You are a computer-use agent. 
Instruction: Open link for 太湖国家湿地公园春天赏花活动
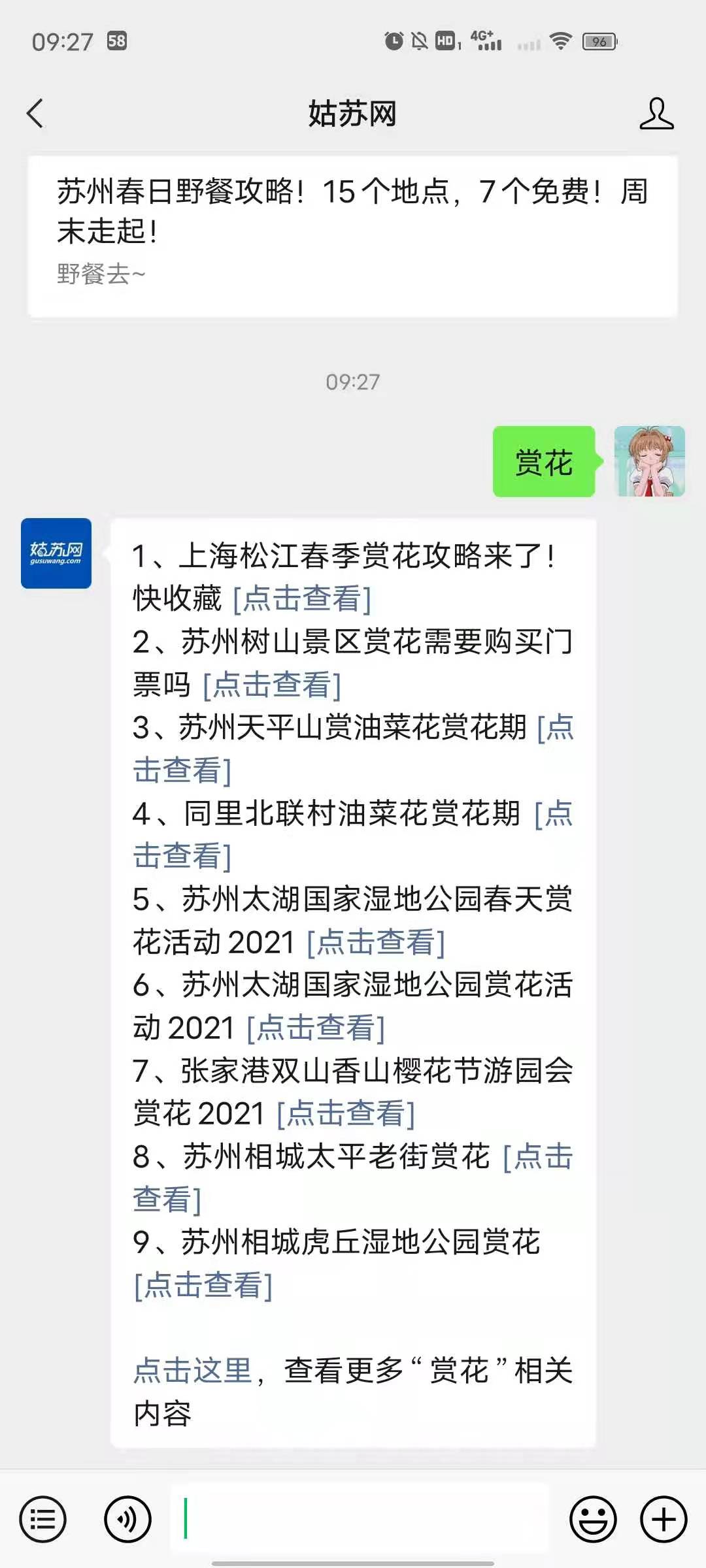(375, 942)
